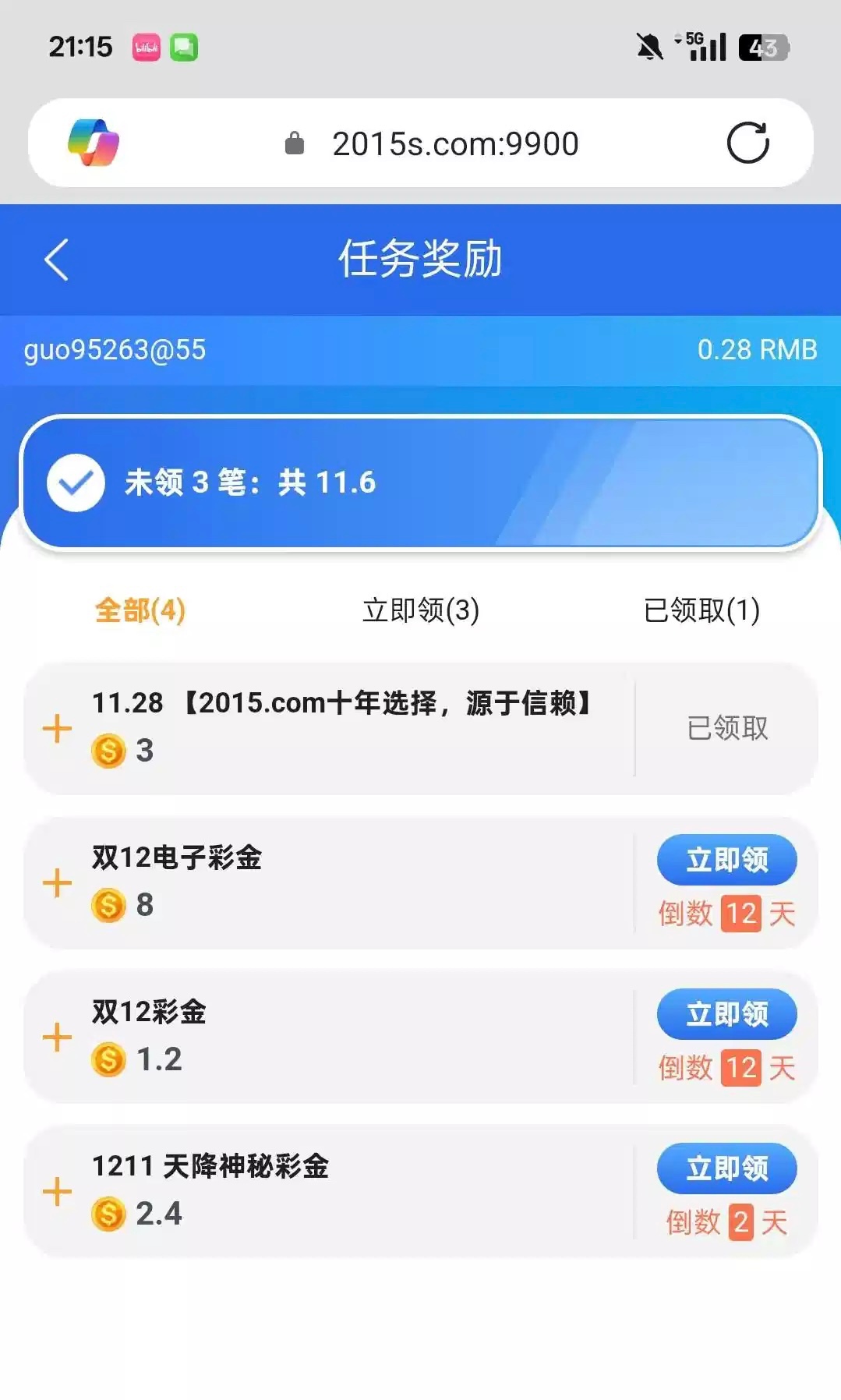Viewport: 841px width, 1400px height.
Task: Expand the 双12电子彩金 reward details
Action: click(x=57, y=883)
